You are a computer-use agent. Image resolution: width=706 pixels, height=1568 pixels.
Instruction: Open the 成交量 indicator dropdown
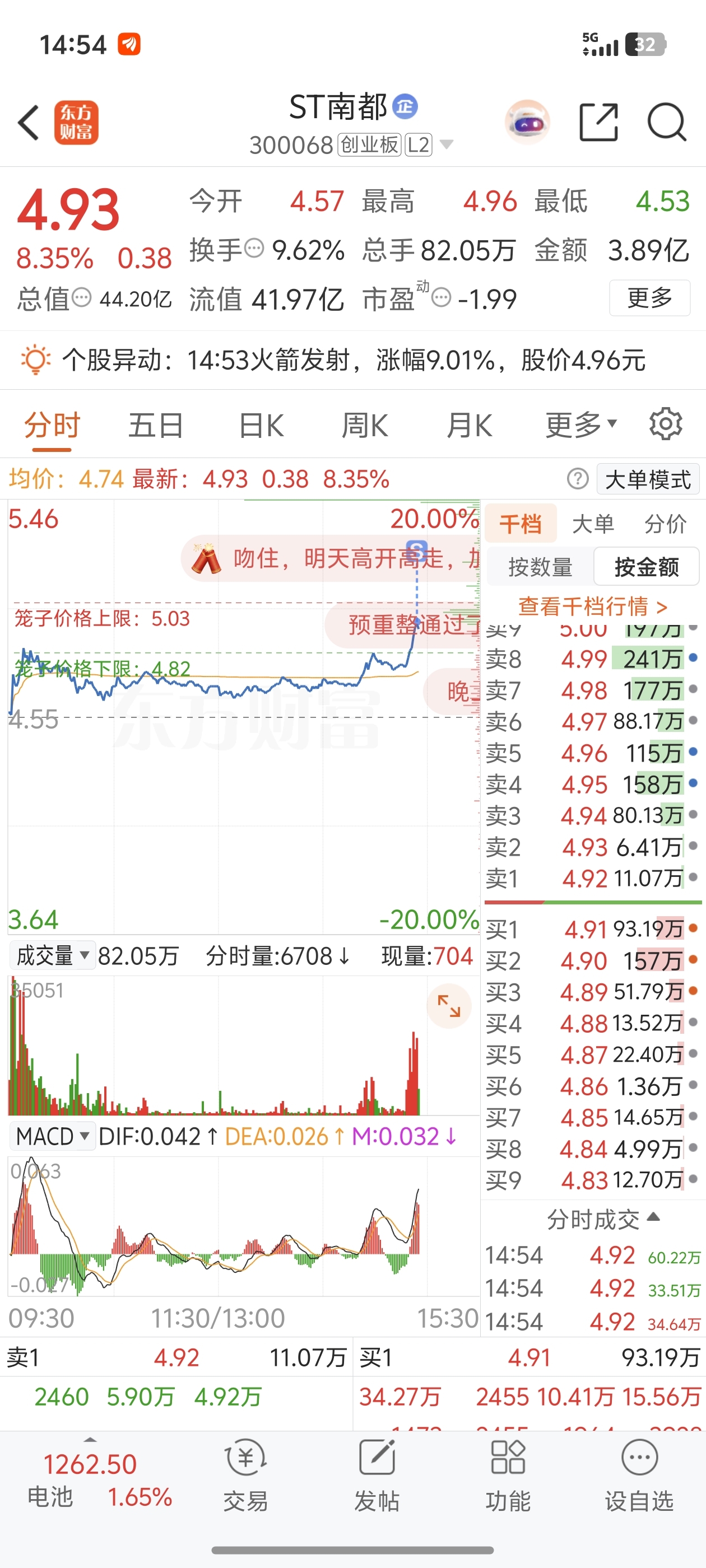coord(52,956)
